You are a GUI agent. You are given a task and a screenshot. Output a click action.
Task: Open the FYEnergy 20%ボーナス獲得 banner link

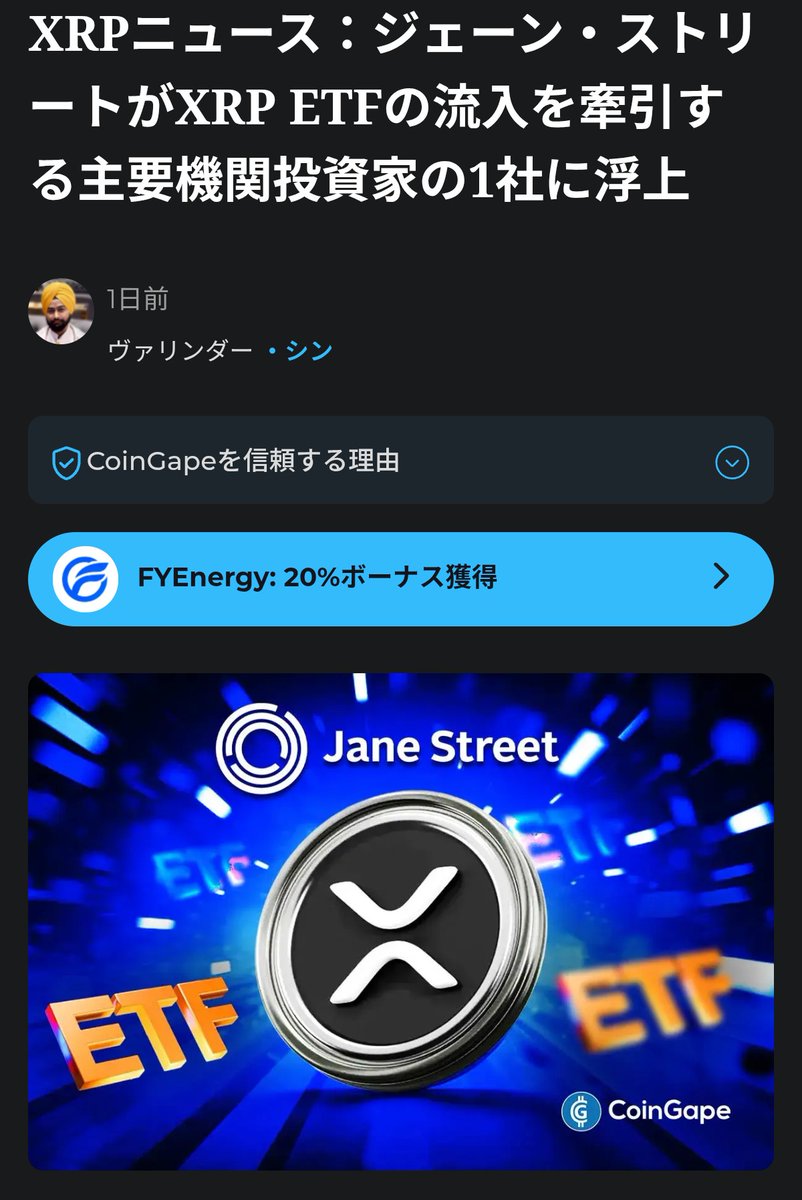pyautogui.click(x=400, y=576)
